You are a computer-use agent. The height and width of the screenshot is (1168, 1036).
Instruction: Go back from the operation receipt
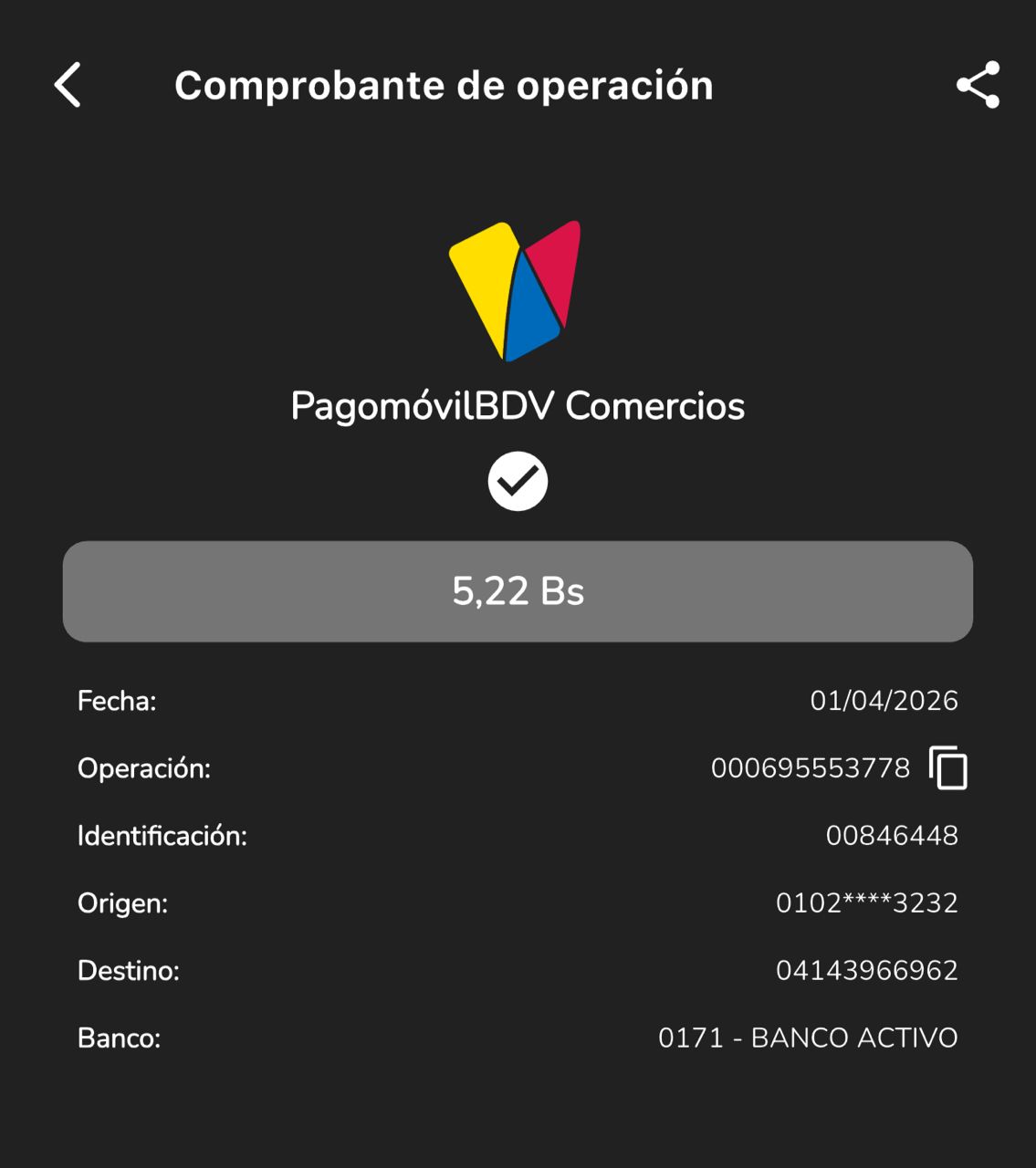coord(68,85)
